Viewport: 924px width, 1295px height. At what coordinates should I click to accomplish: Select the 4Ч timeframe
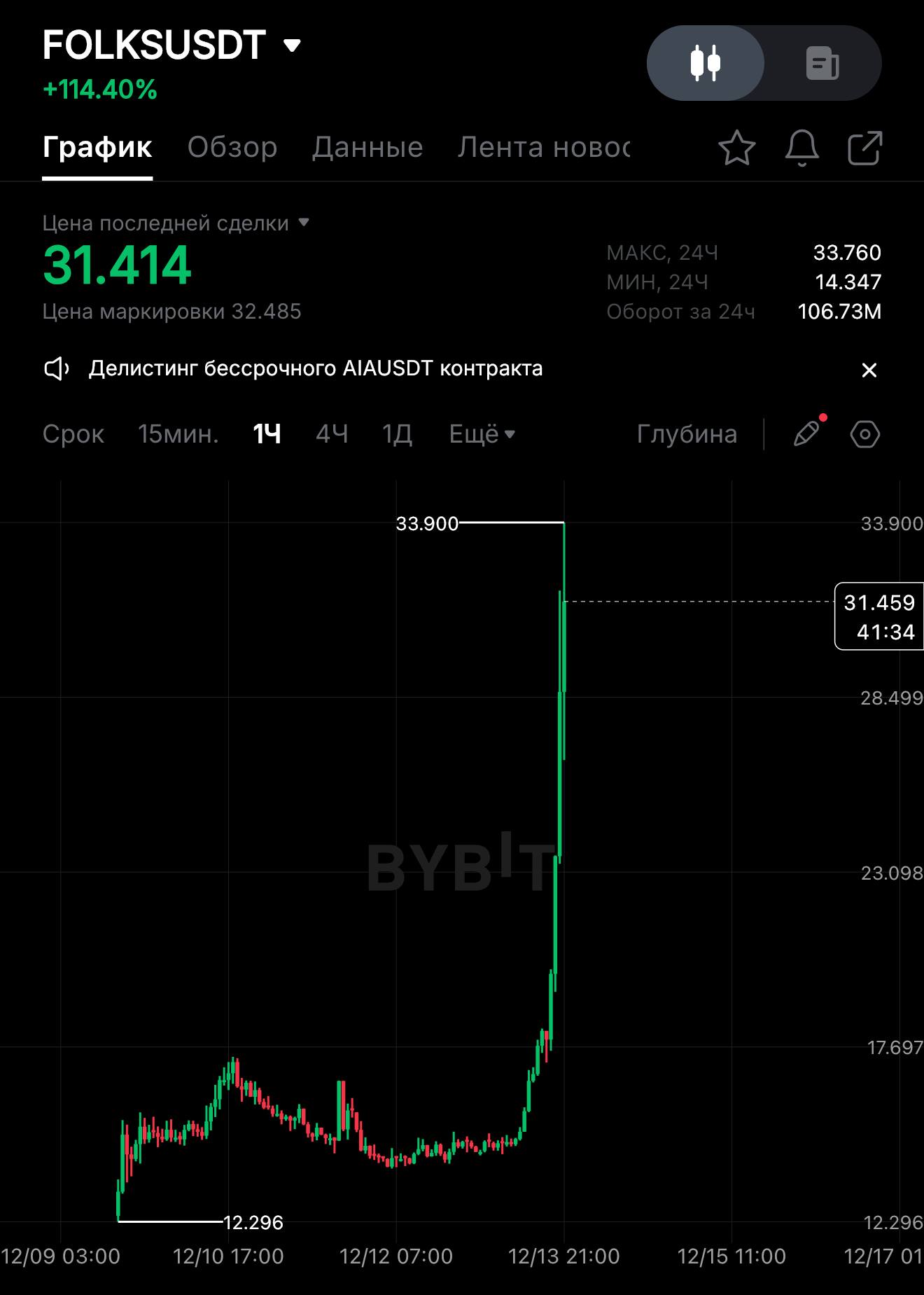tap(332, 434)
